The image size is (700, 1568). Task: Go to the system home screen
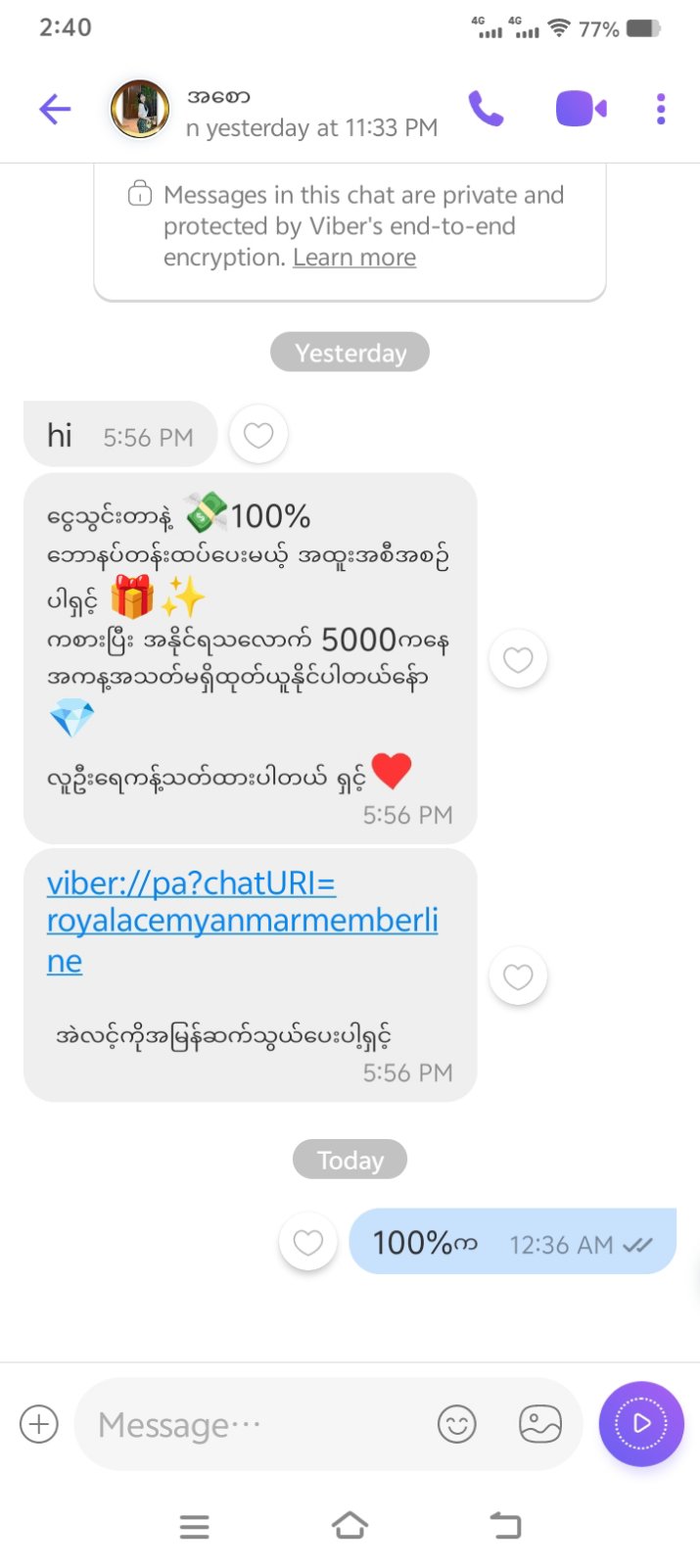(350, 1525)
